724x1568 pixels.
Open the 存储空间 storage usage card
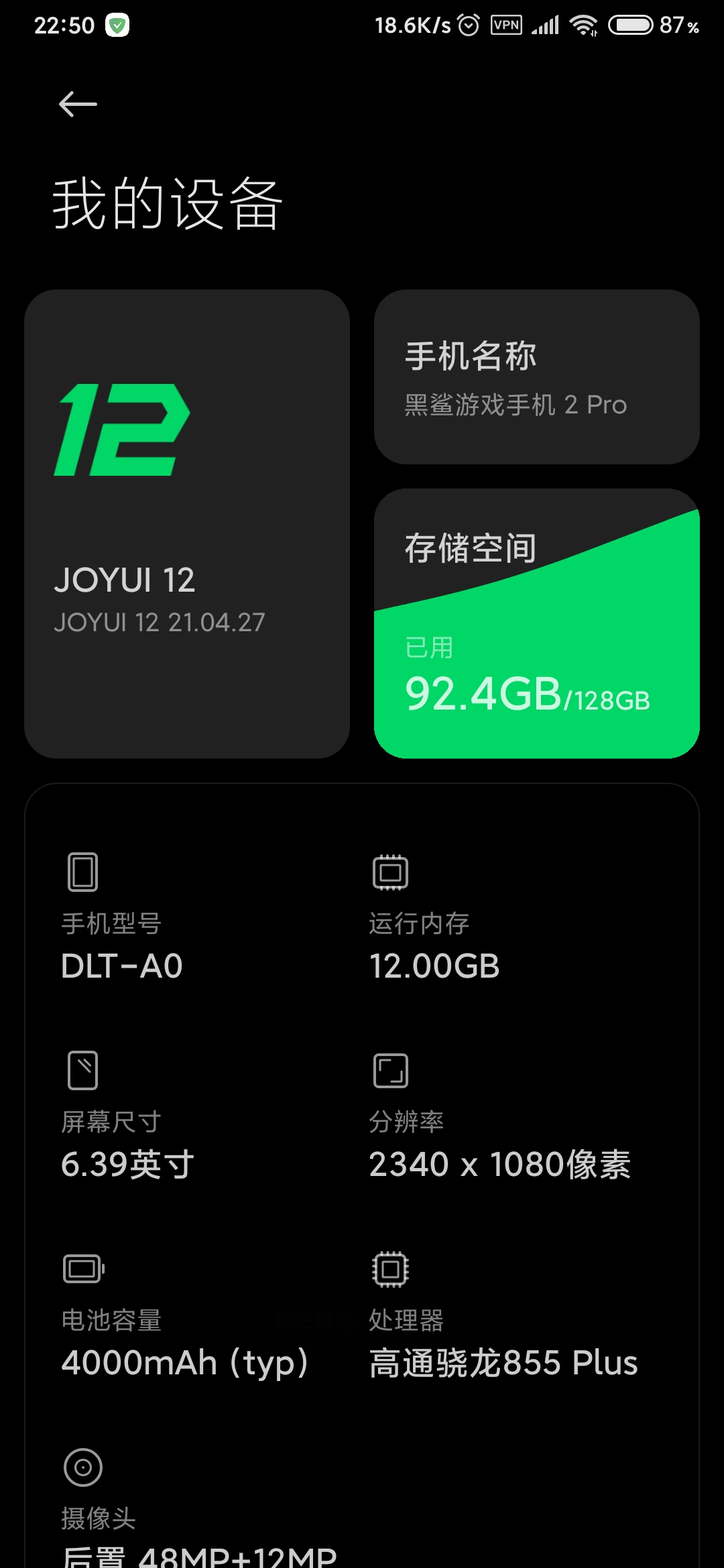tap(537, 623)
